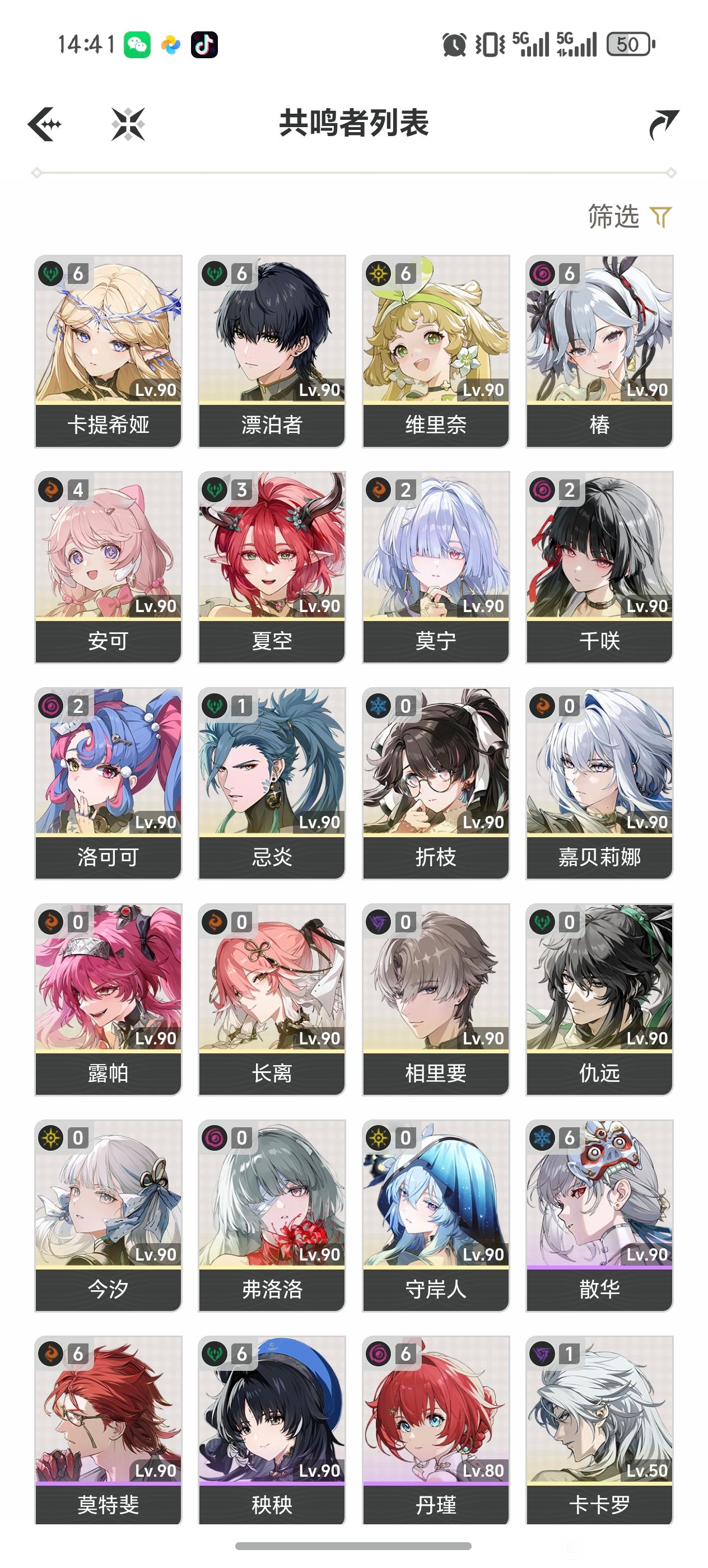Screen dimensions: 708x1568
Task: Tap the 安可 card
Action: pyautogui.click(x=108, y=567)
